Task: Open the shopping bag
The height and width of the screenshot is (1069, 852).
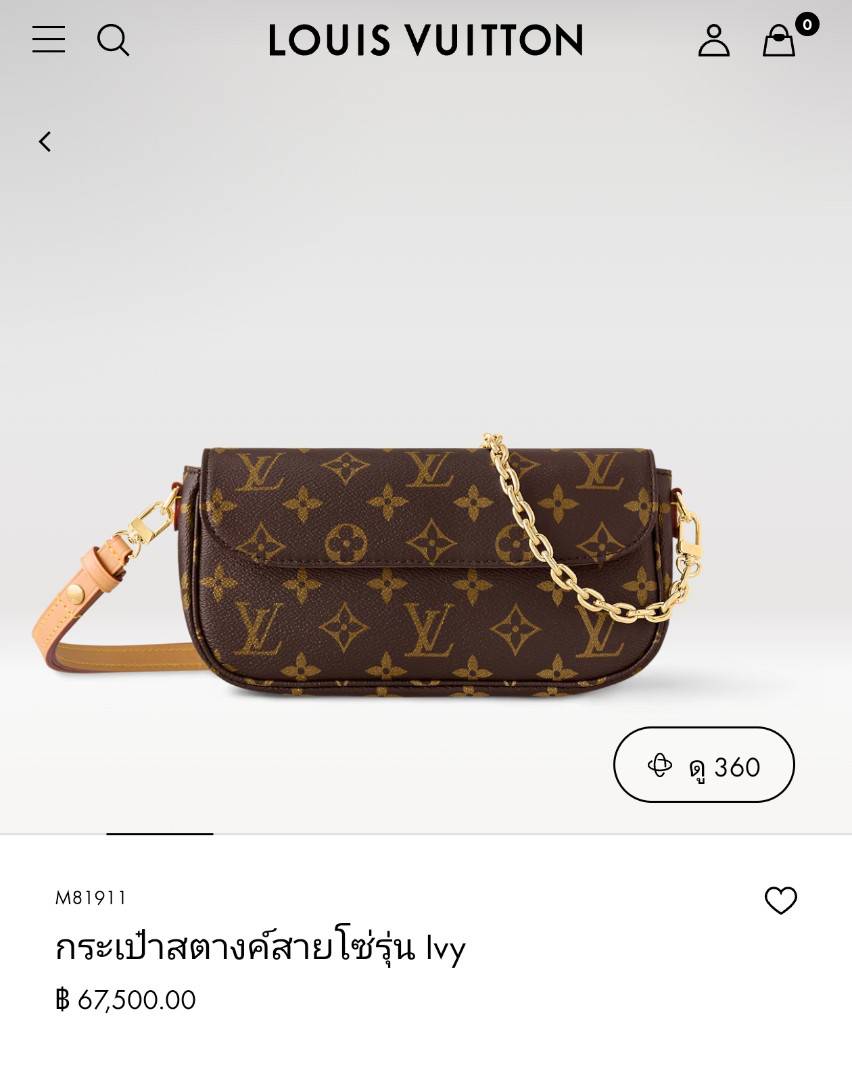Action: (x=780, y=40)
